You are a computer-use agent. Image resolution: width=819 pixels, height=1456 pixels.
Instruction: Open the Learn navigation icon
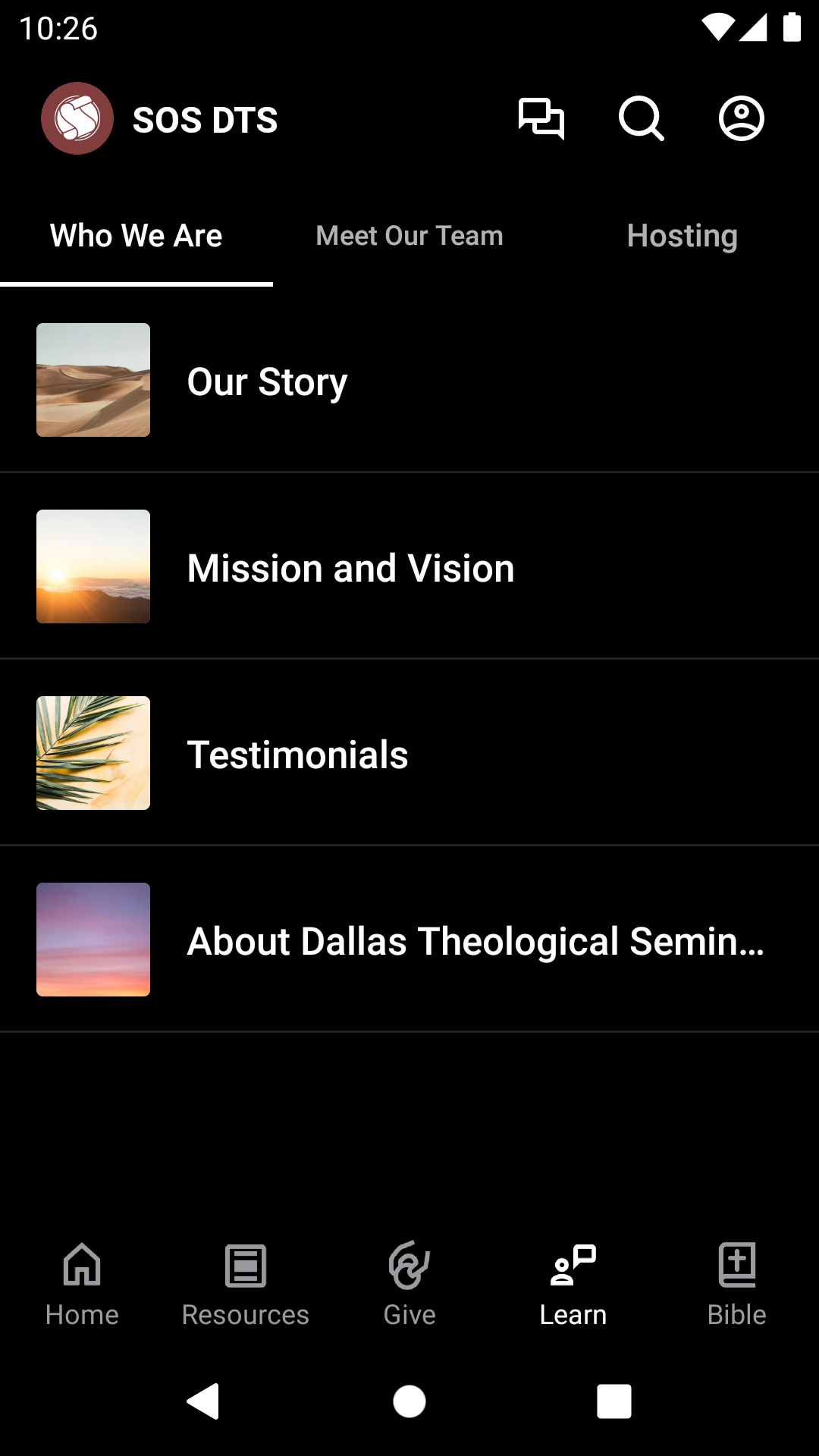573,1282
